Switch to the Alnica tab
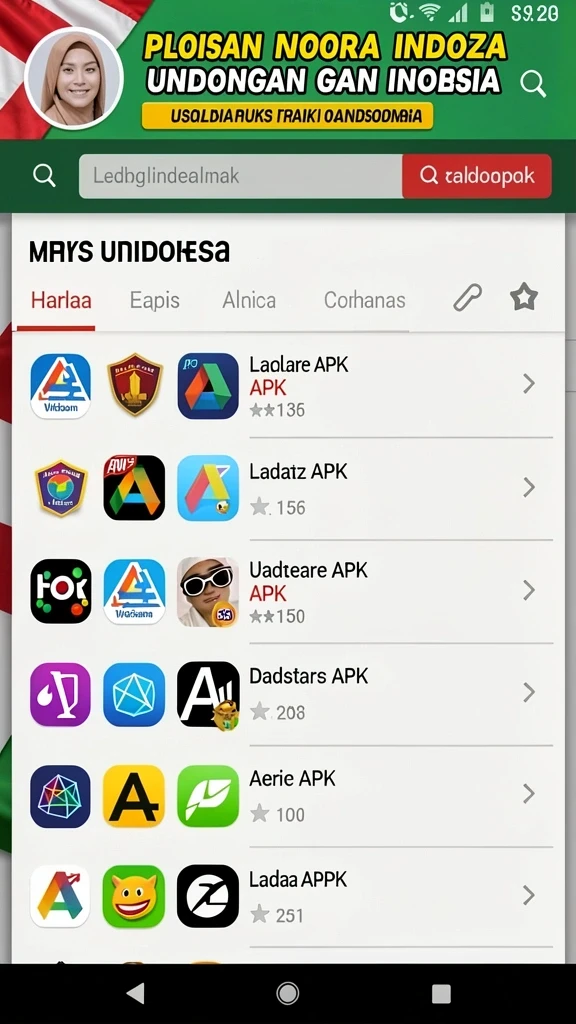The width and height of the screenshot is (576, 1024). (x=249, y=300)
